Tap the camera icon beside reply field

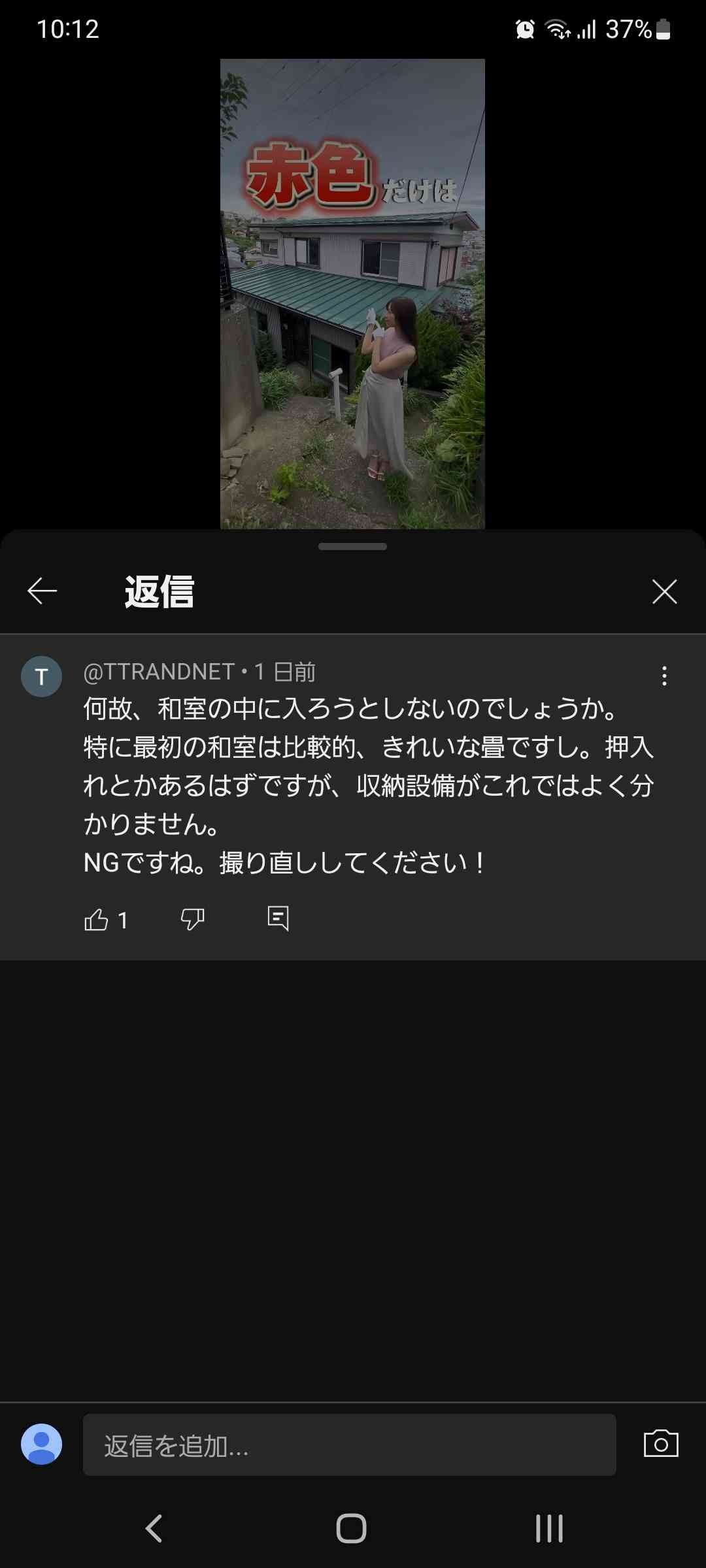[661, 1444]
